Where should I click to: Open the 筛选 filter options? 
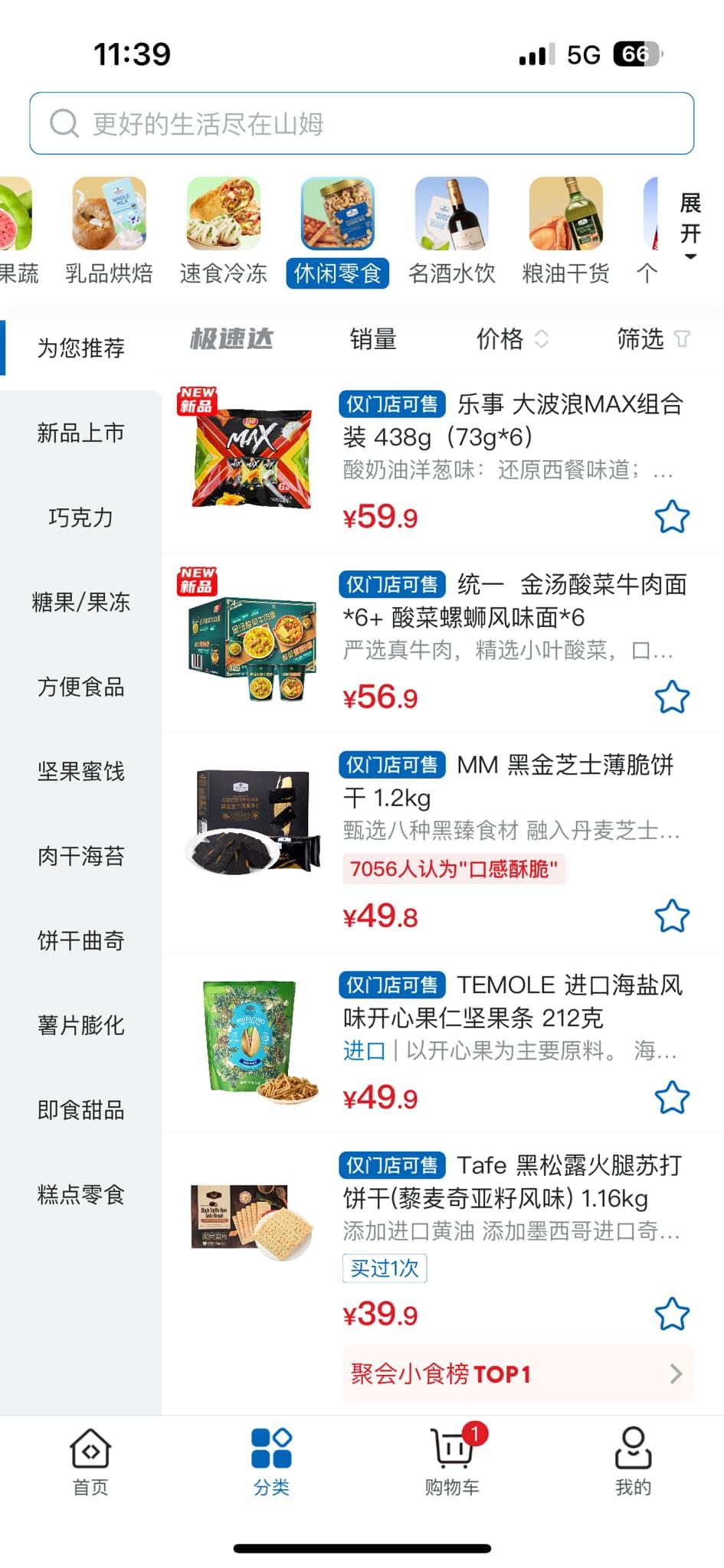[653, 339]
